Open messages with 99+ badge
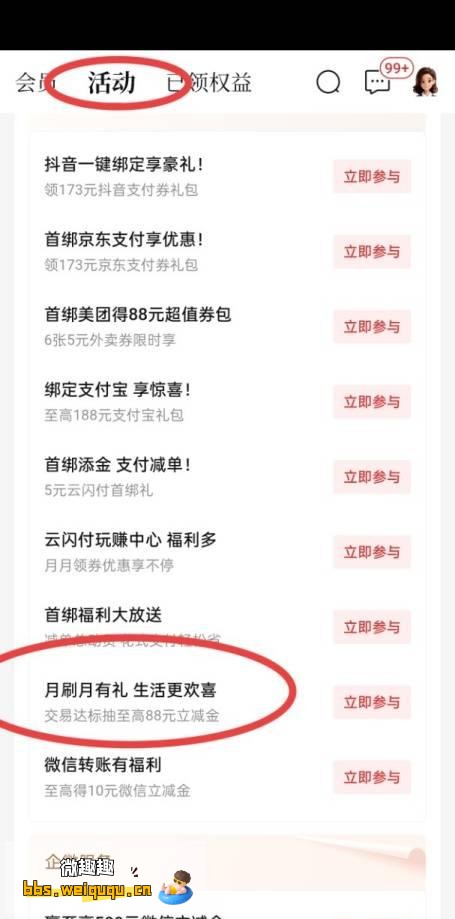 [378, 82]
